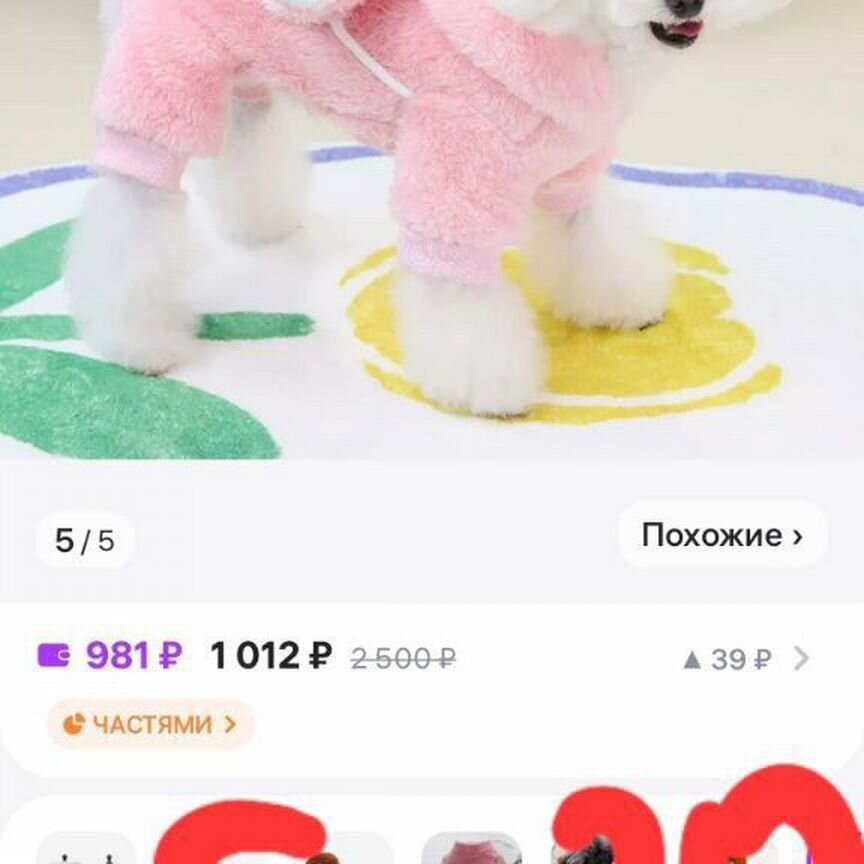
Task: Open similar items via Похожие
Action: point(722,535)
